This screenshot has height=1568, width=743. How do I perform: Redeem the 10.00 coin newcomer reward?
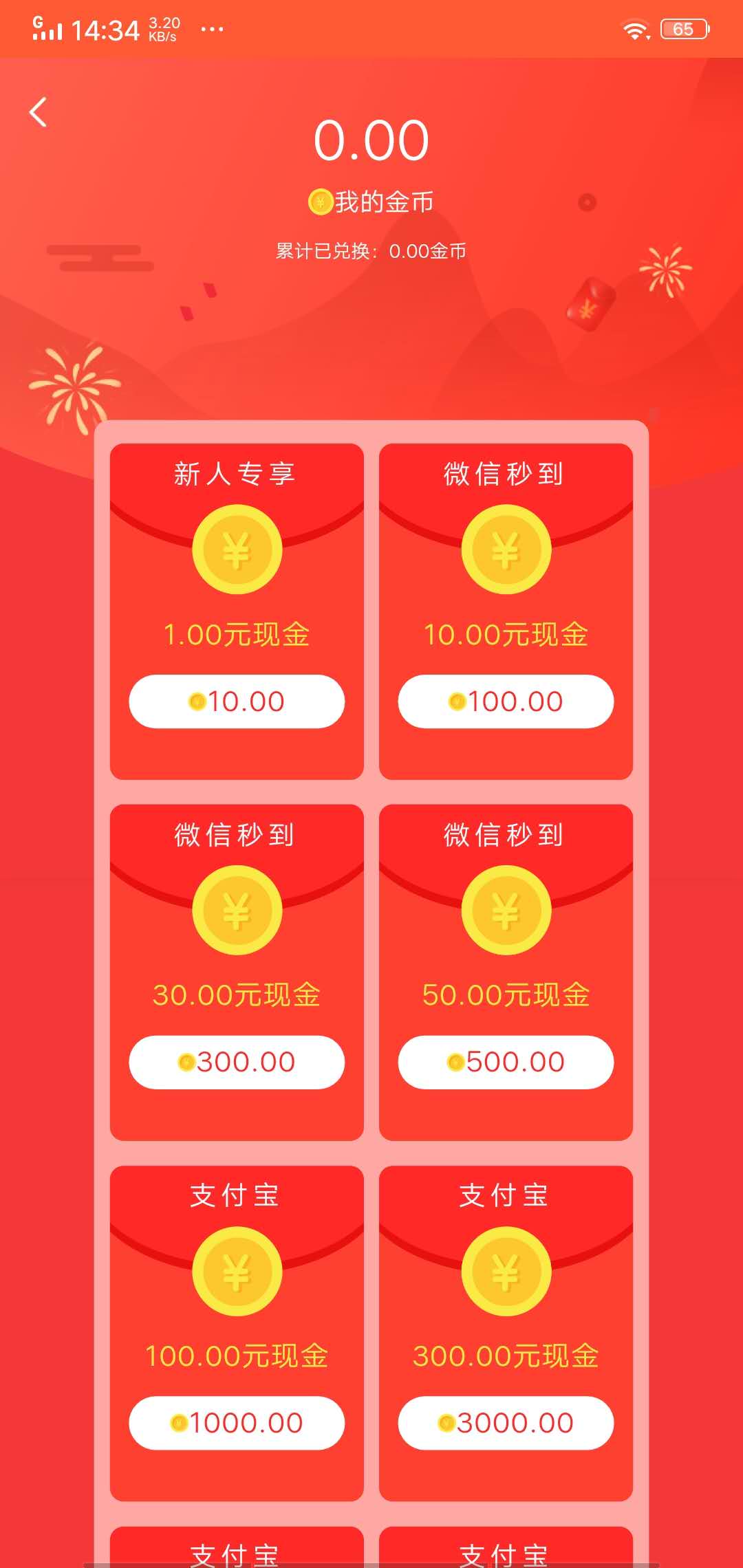pos(237,701)
